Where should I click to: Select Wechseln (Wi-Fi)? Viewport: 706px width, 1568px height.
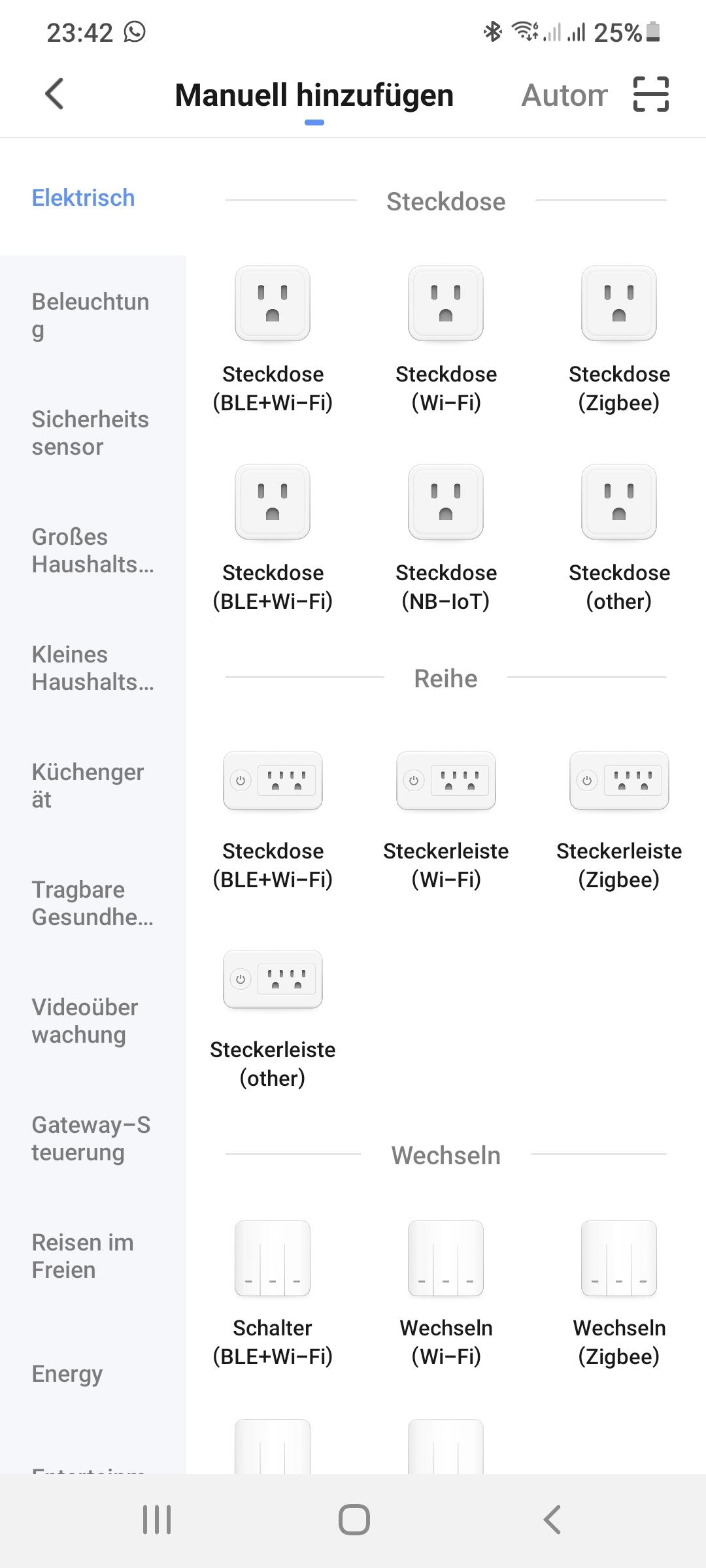point(446,1295)
